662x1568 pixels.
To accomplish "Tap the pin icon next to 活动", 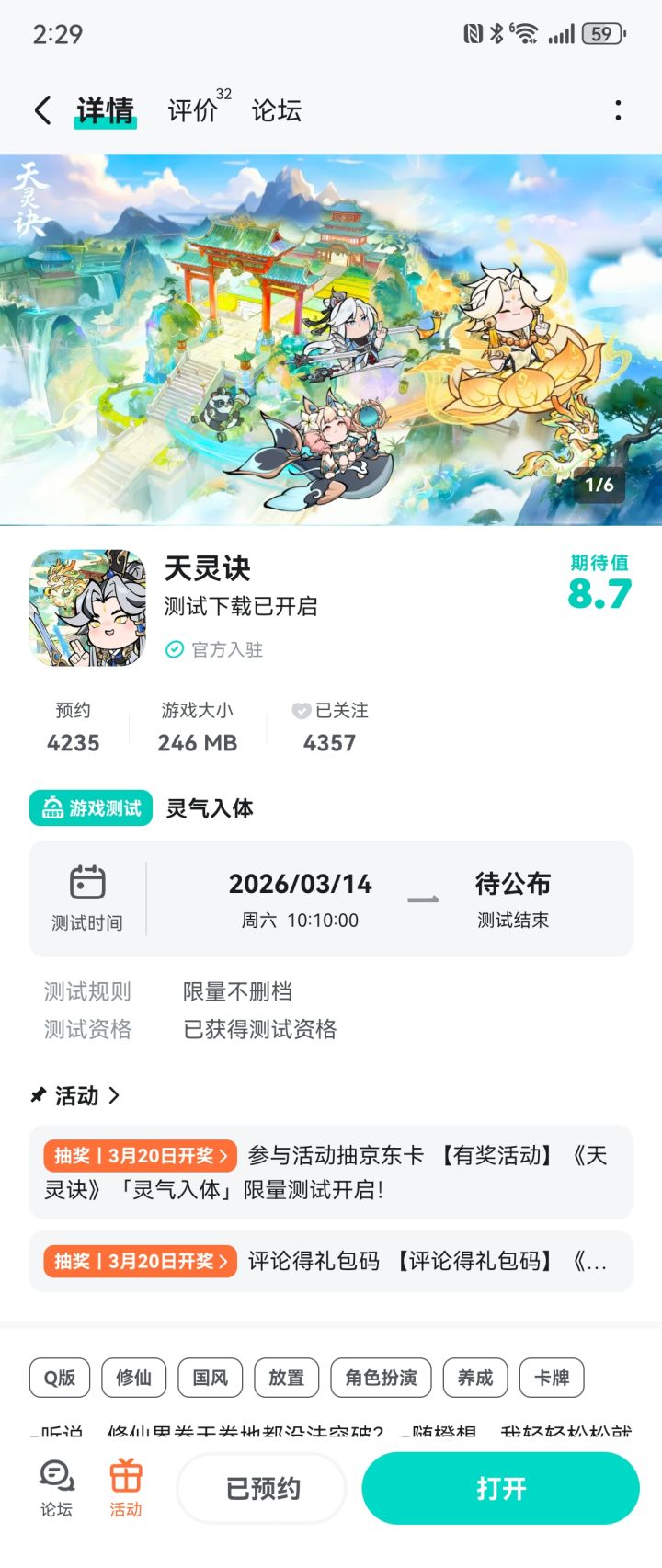I will (38, 1094).
